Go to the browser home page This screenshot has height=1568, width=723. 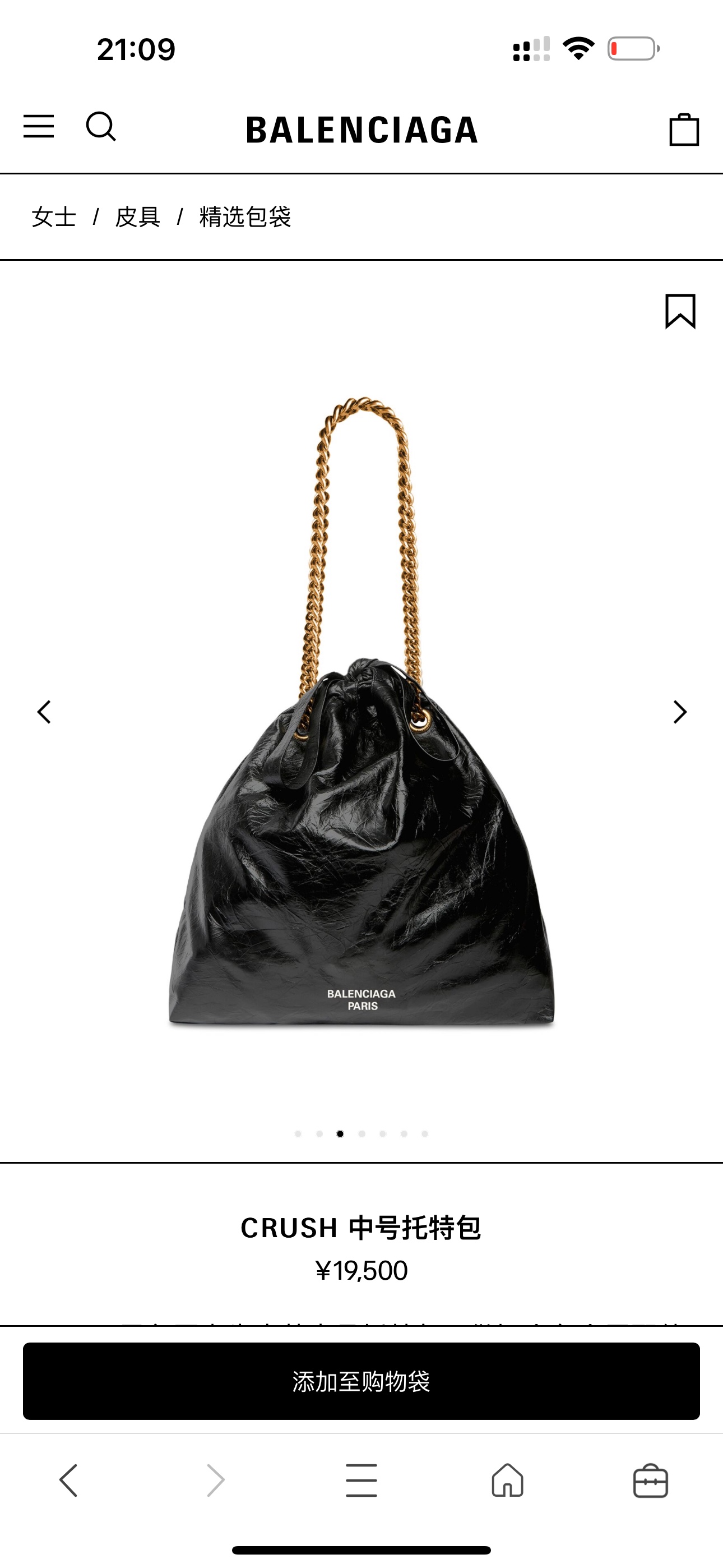[x=508, y=1481]
